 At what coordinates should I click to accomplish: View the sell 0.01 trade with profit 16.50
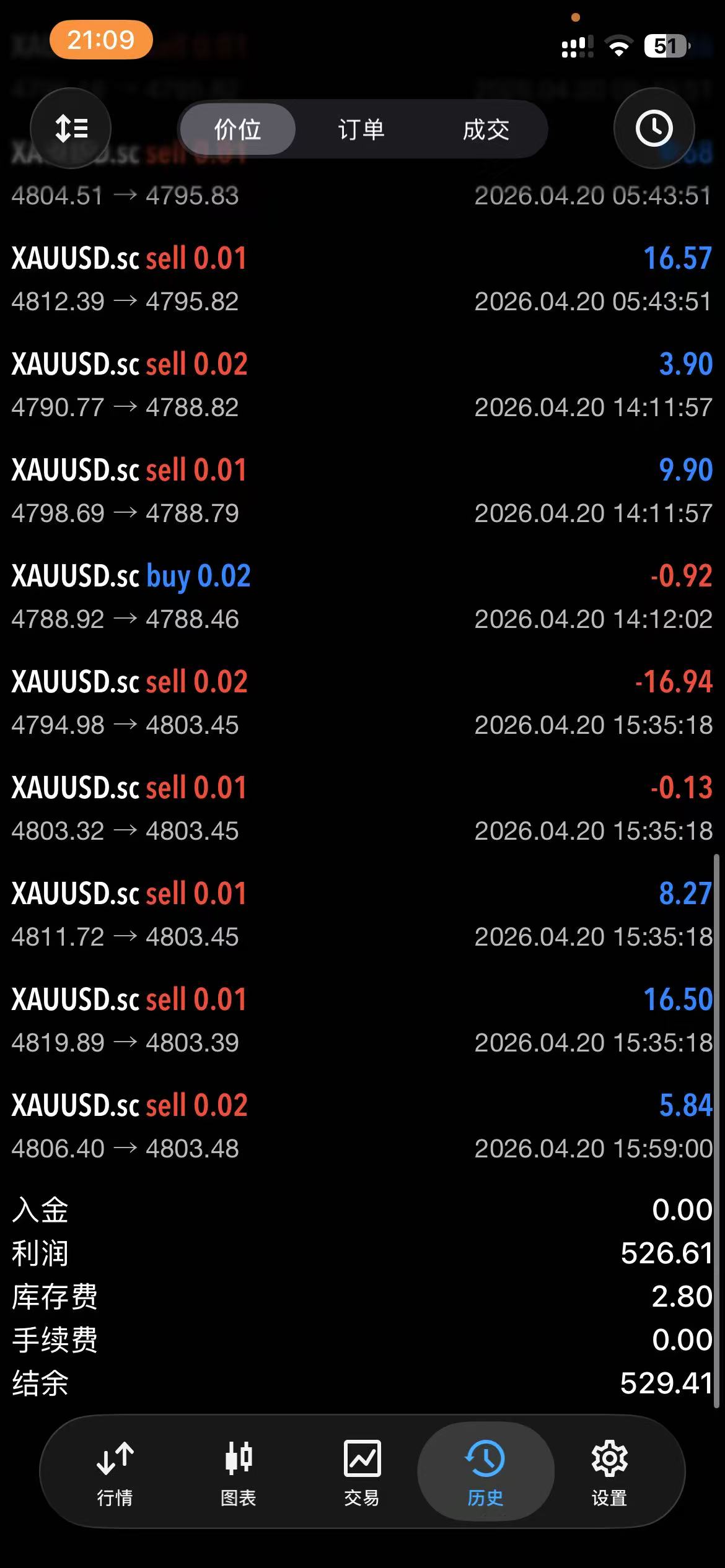click(362, 1020)
